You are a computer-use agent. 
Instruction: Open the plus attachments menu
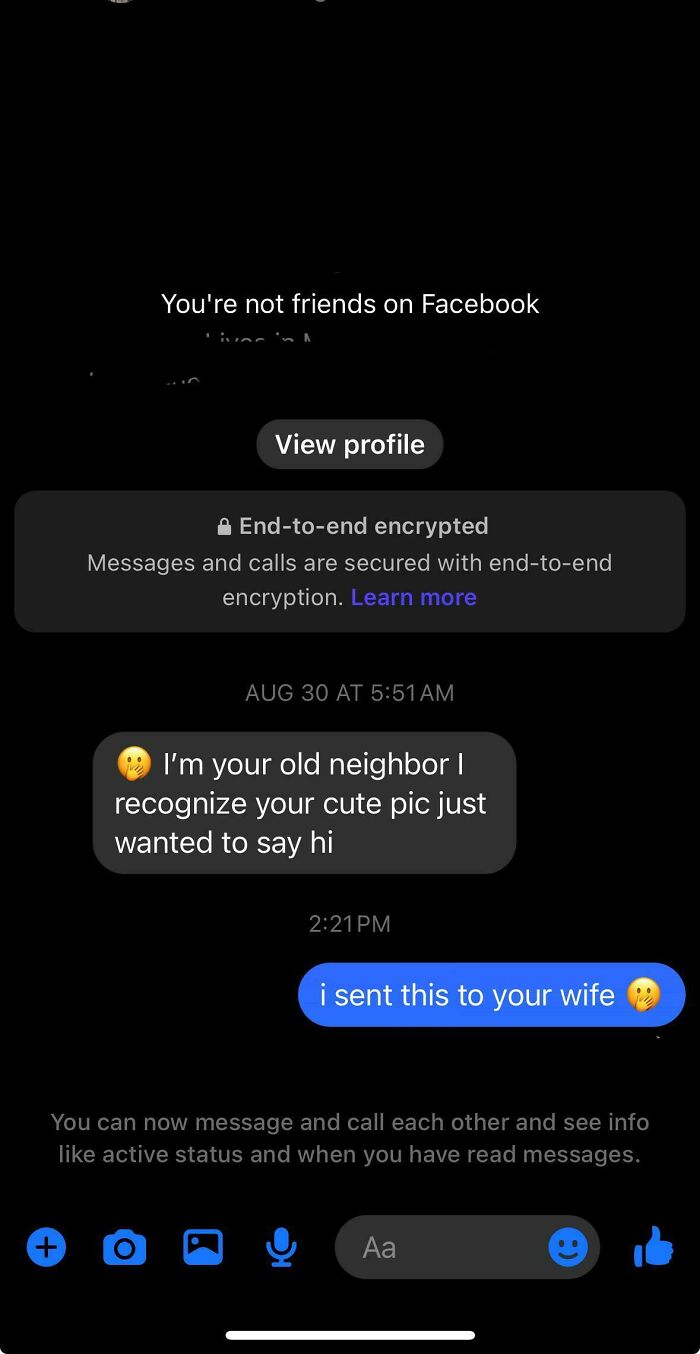point(46,1247)
